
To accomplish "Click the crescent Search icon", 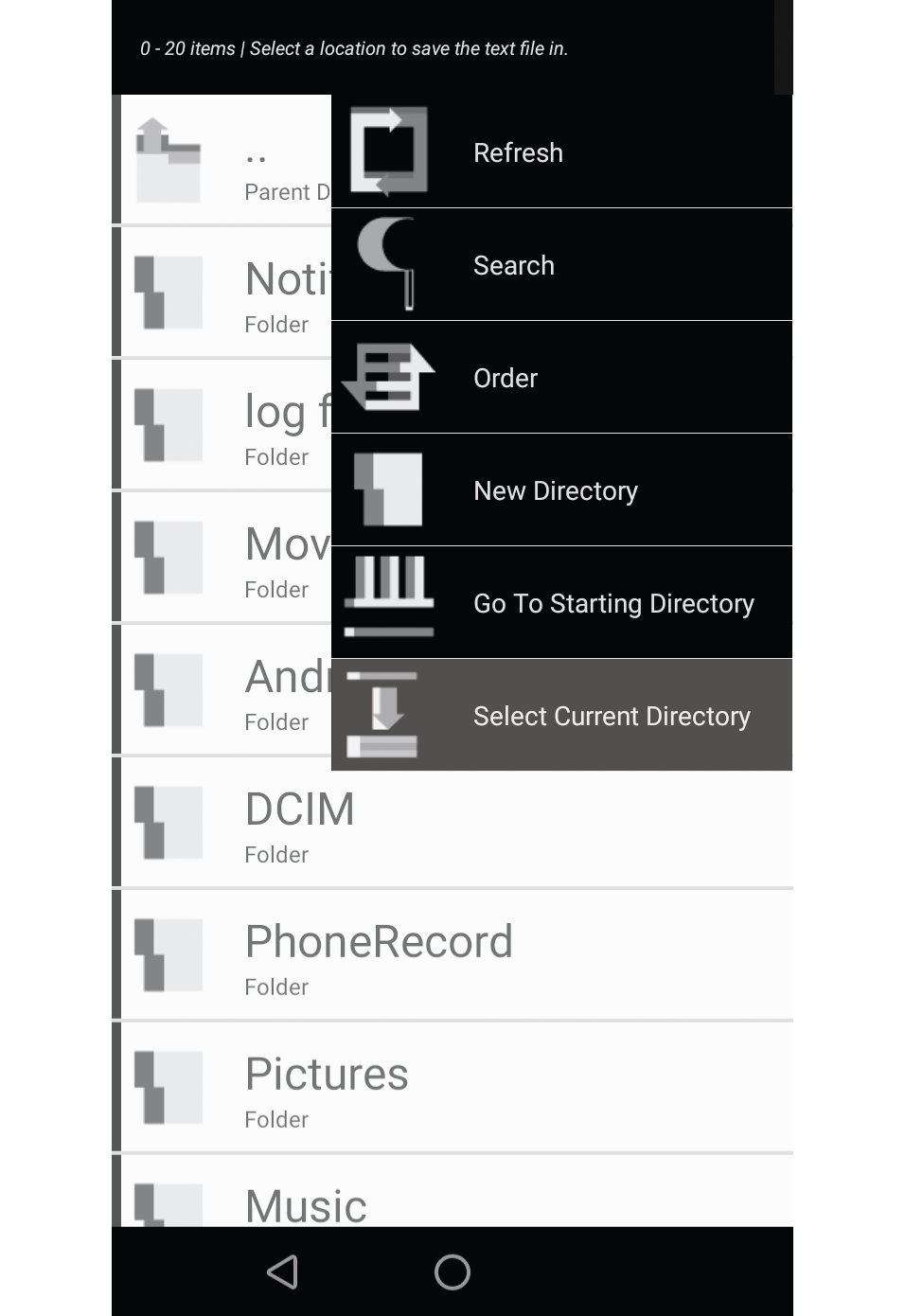I will 388,265.
